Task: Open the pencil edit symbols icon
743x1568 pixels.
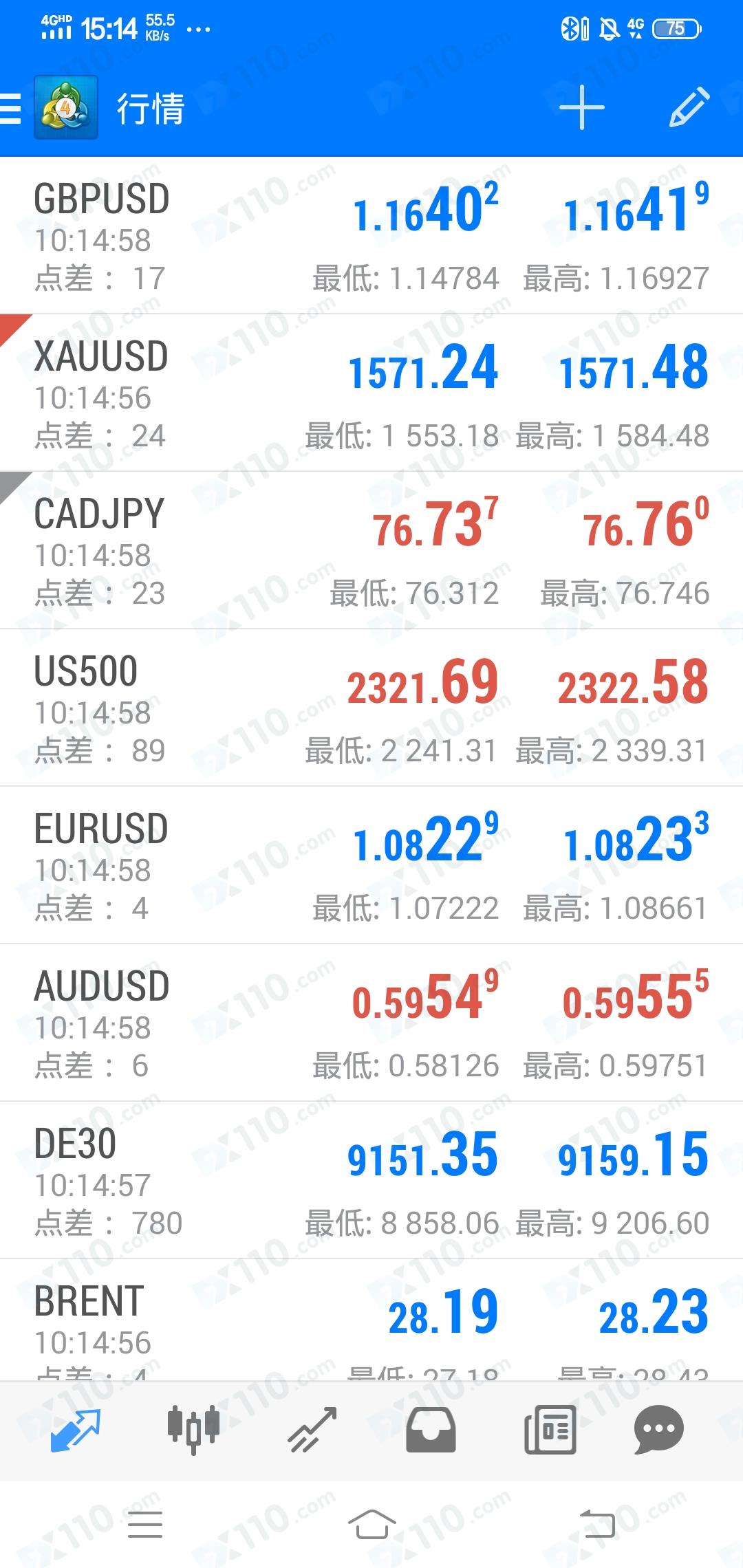Action: 689,107
